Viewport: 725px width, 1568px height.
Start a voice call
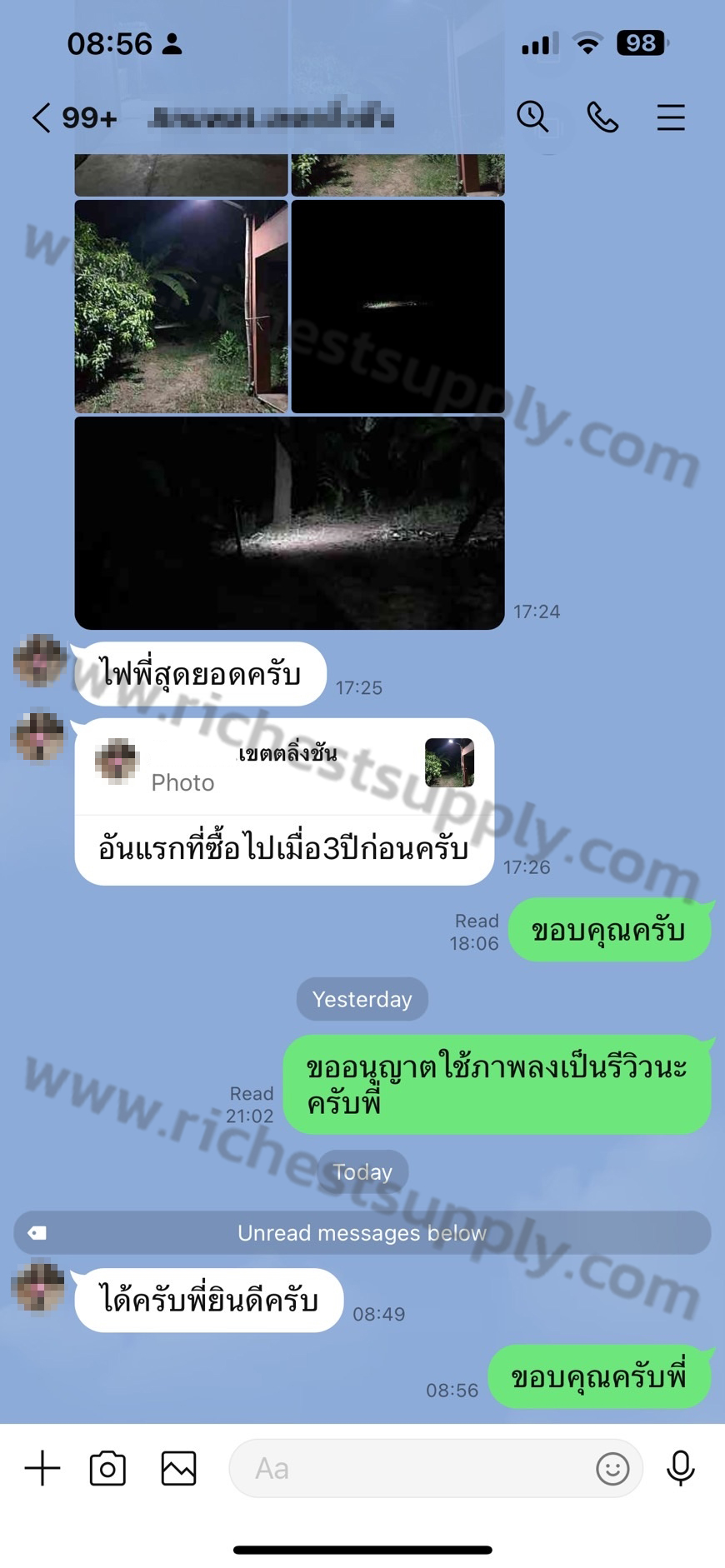[x=602, y=117]
